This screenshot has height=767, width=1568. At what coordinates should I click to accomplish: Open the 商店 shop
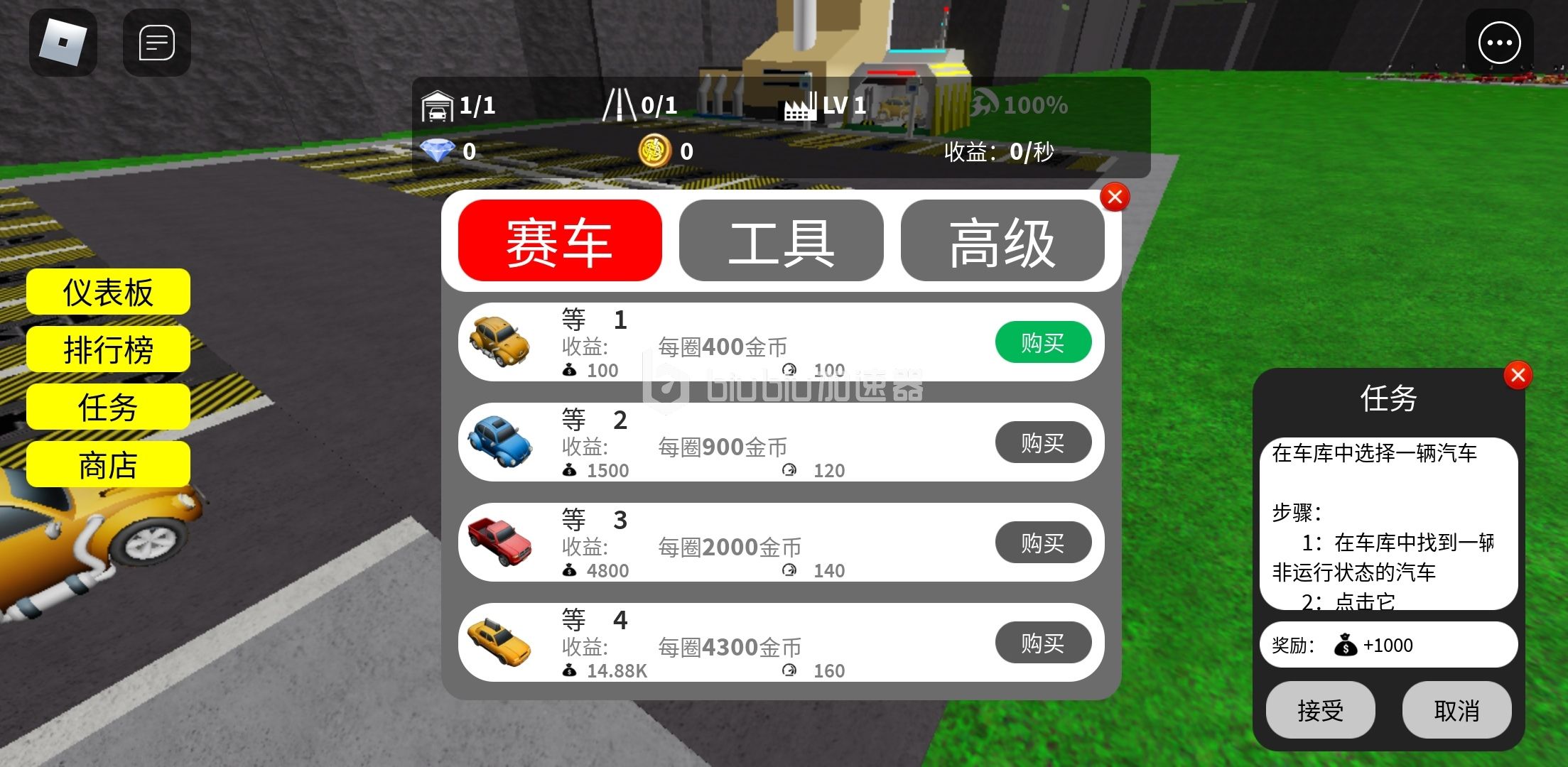point(108,465)
